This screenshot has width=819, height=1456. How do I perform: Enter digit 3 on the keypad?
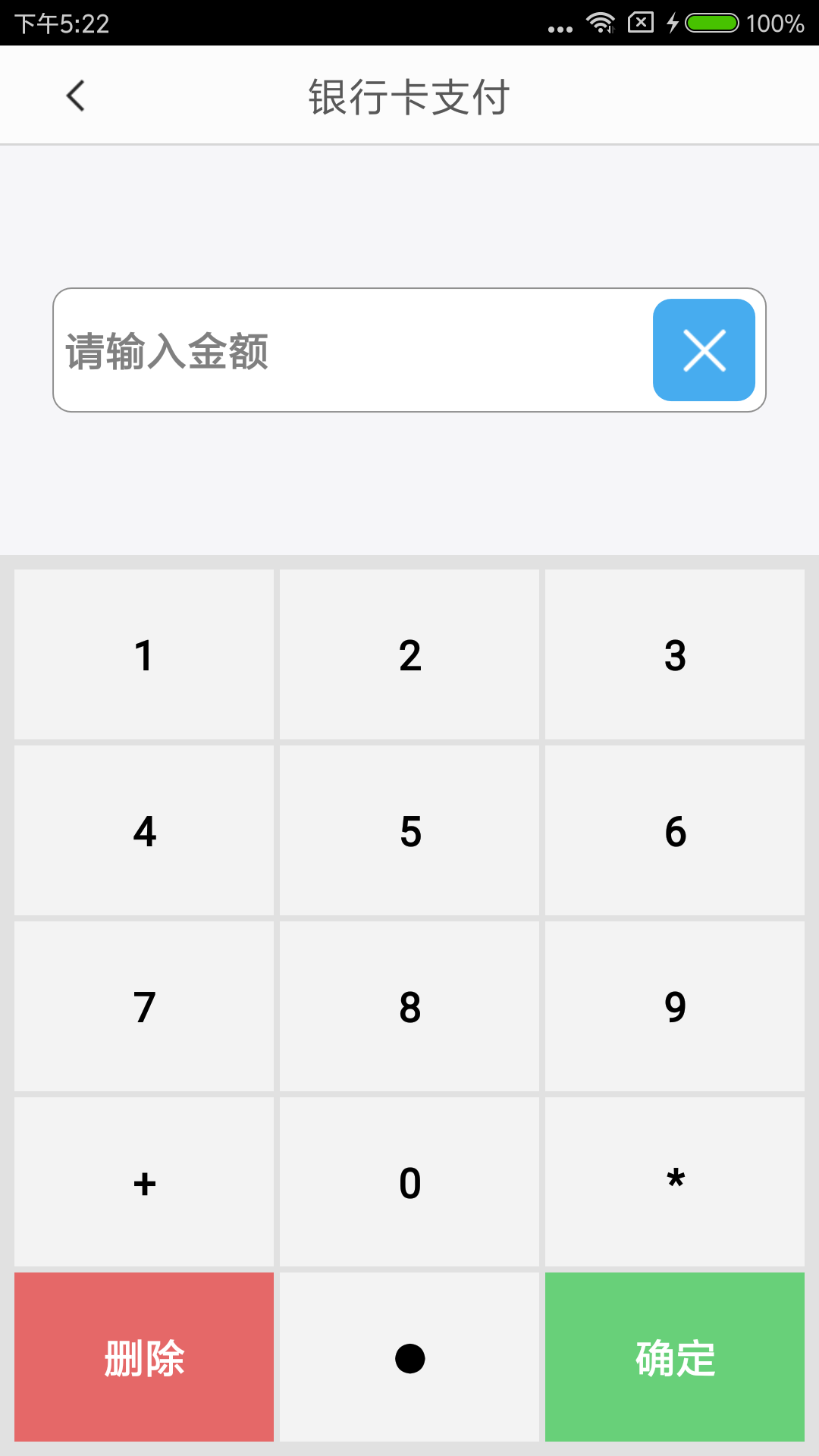pos(675,655)
